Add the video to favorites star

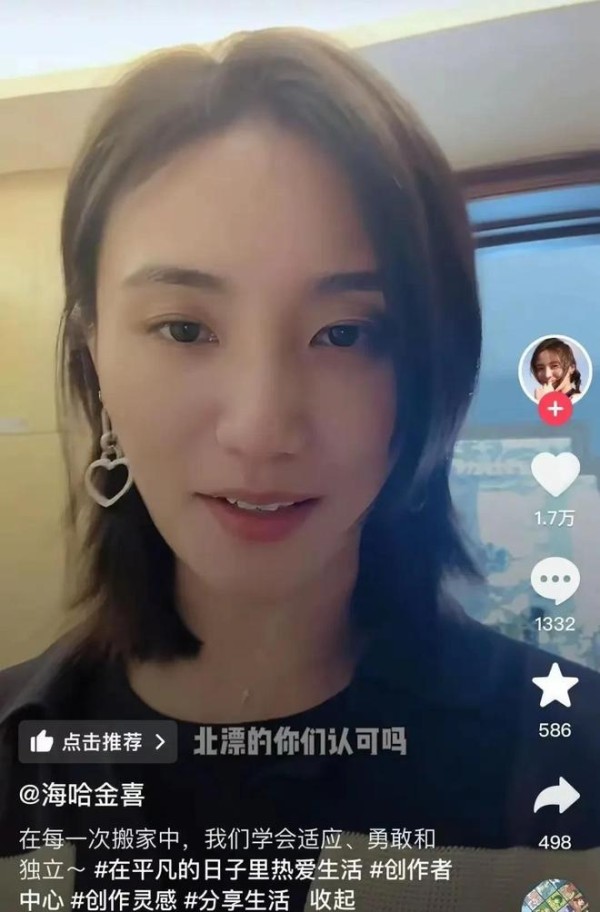coord(555,686)
